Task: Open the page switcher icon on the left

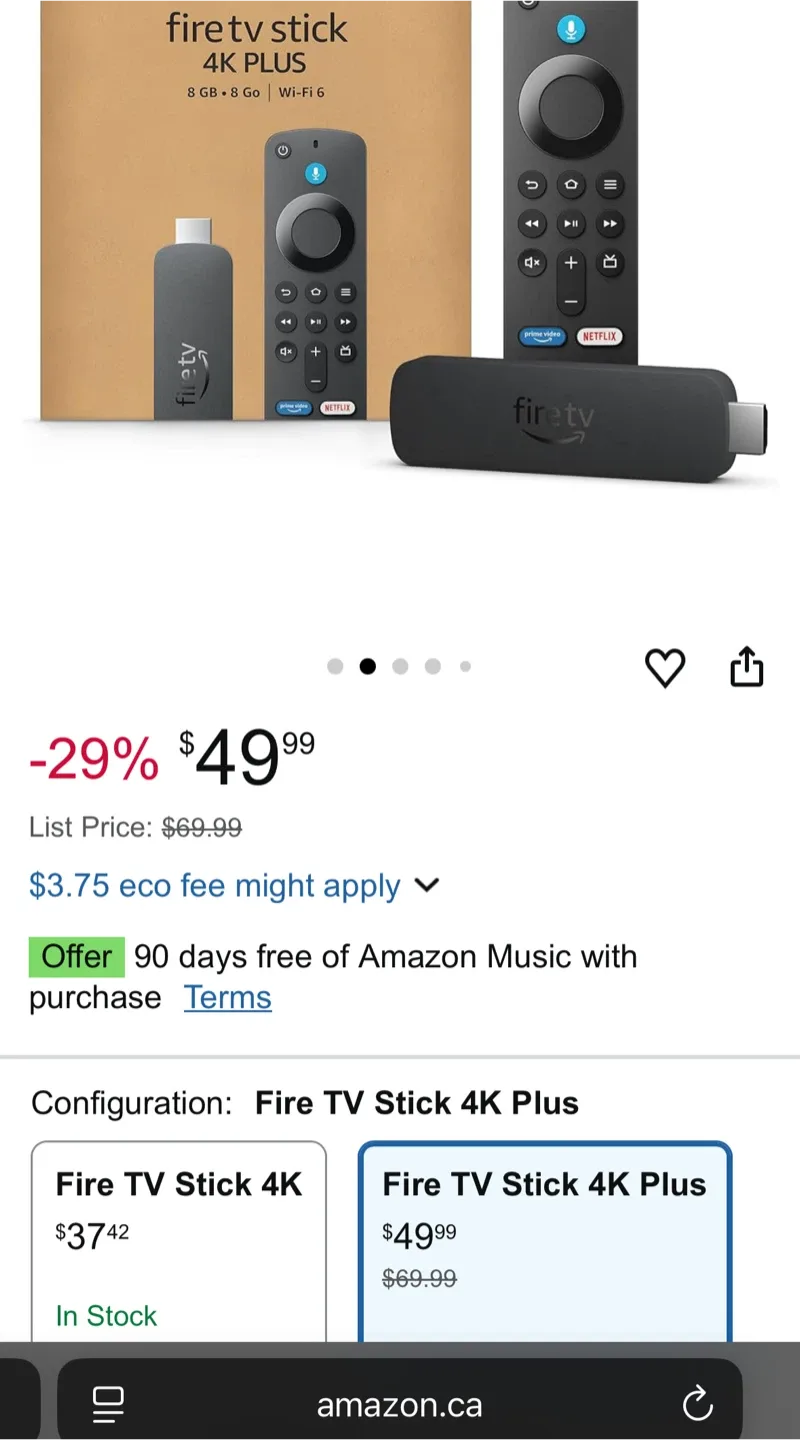Action: pos(107,1403)
